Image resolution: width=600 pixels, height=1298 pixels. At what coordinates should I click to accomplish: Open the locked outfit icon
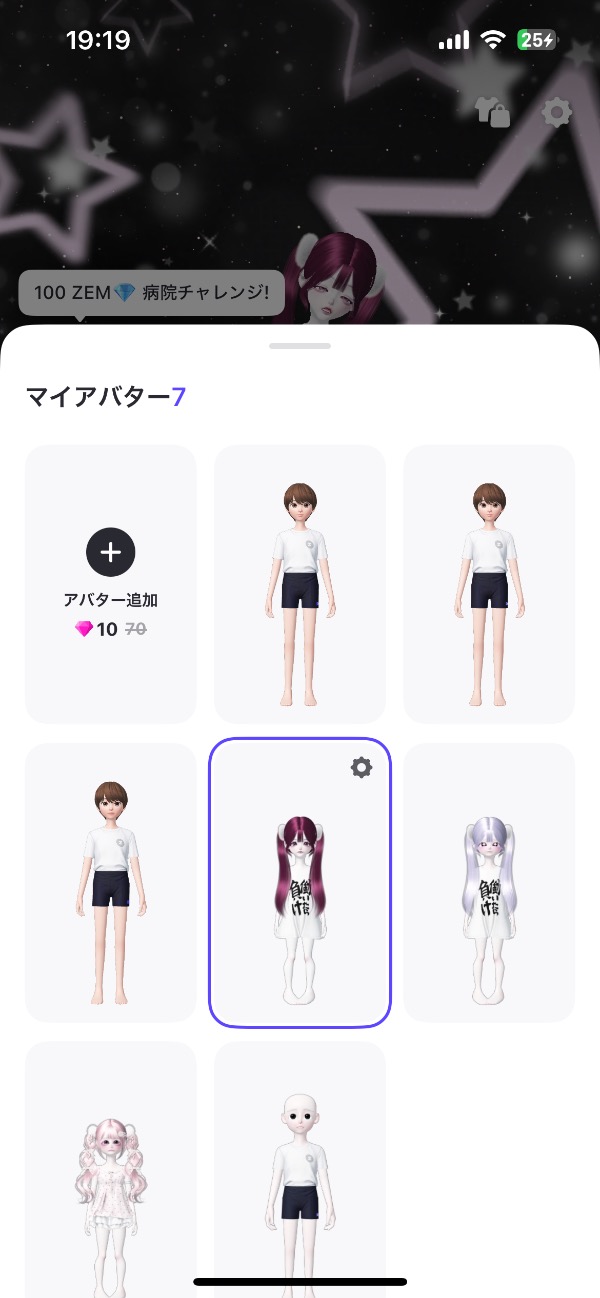point(492,112)
